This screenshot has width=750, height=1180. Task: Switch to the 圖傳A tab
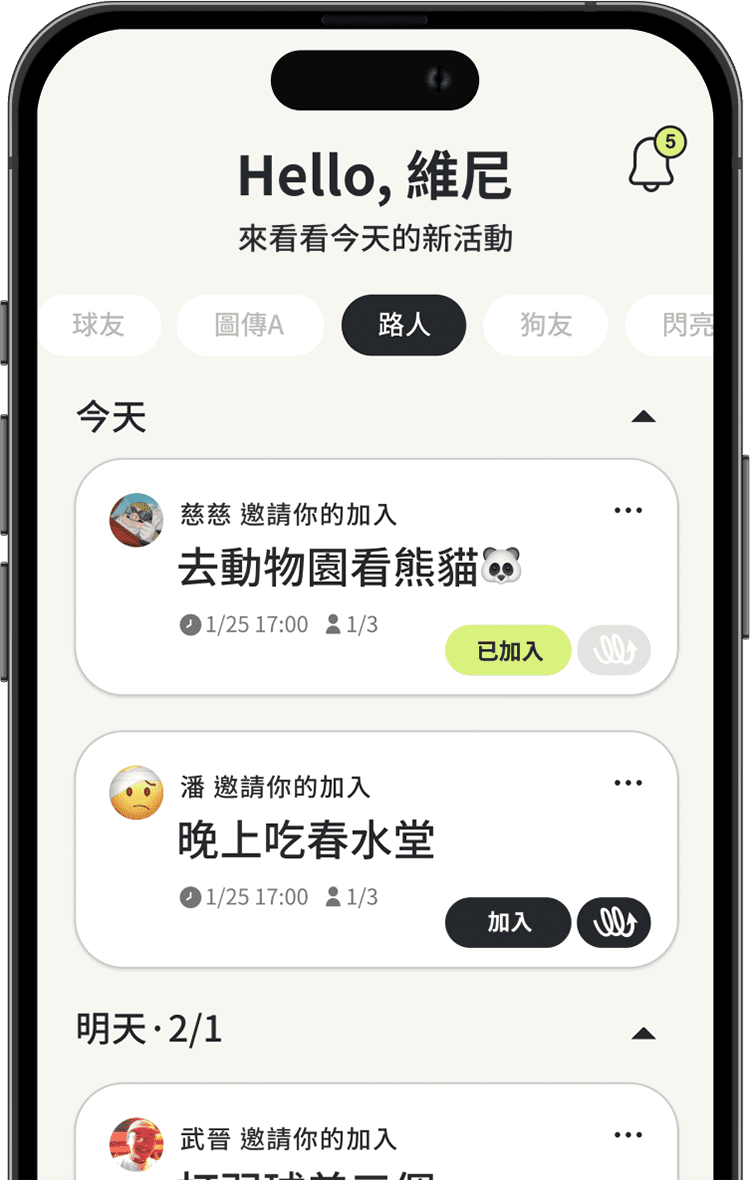pos(250,325)
